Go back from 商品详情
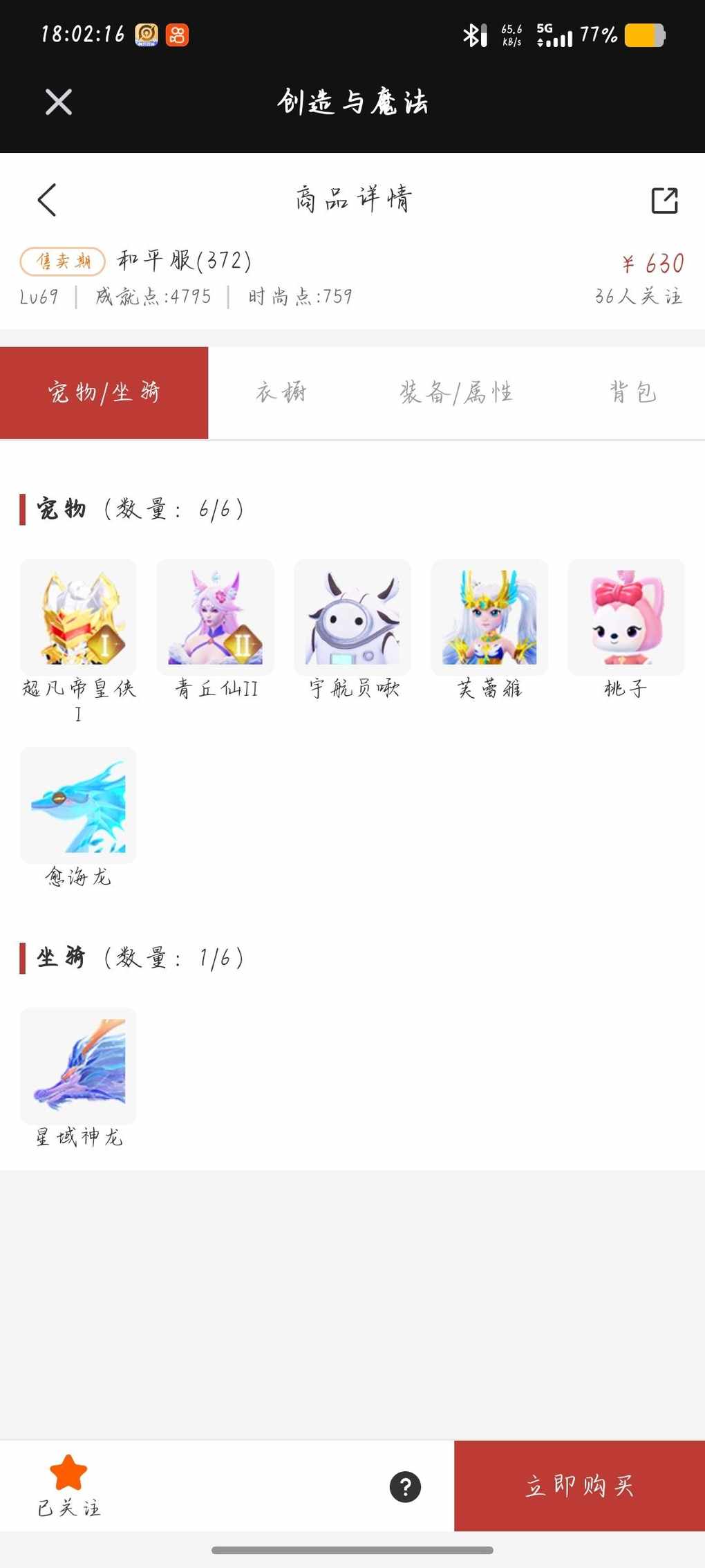Viewport: 705px width, 1568px height. pyautogui.click(x=47, y=201)
